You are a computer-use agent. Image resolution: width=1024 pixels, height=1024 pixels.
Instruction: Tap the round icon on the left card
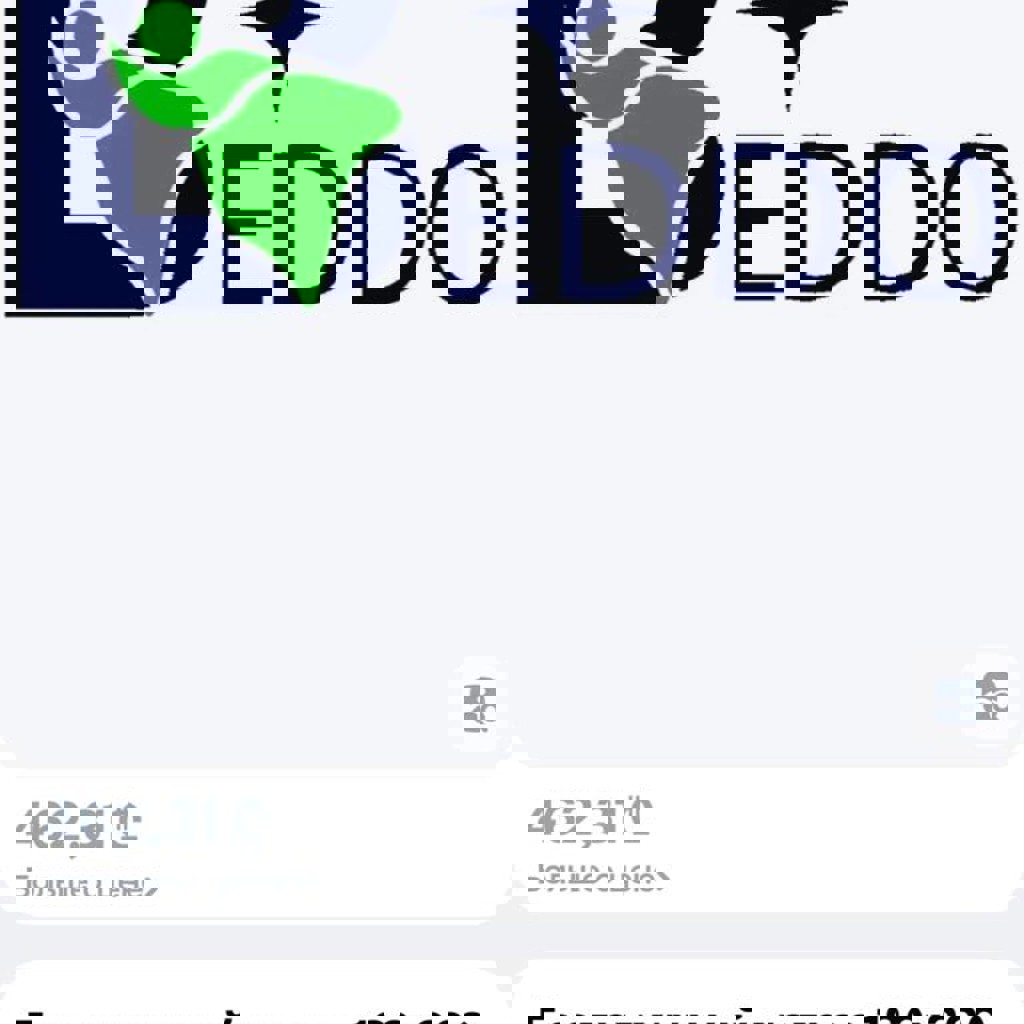pos(482,702)
